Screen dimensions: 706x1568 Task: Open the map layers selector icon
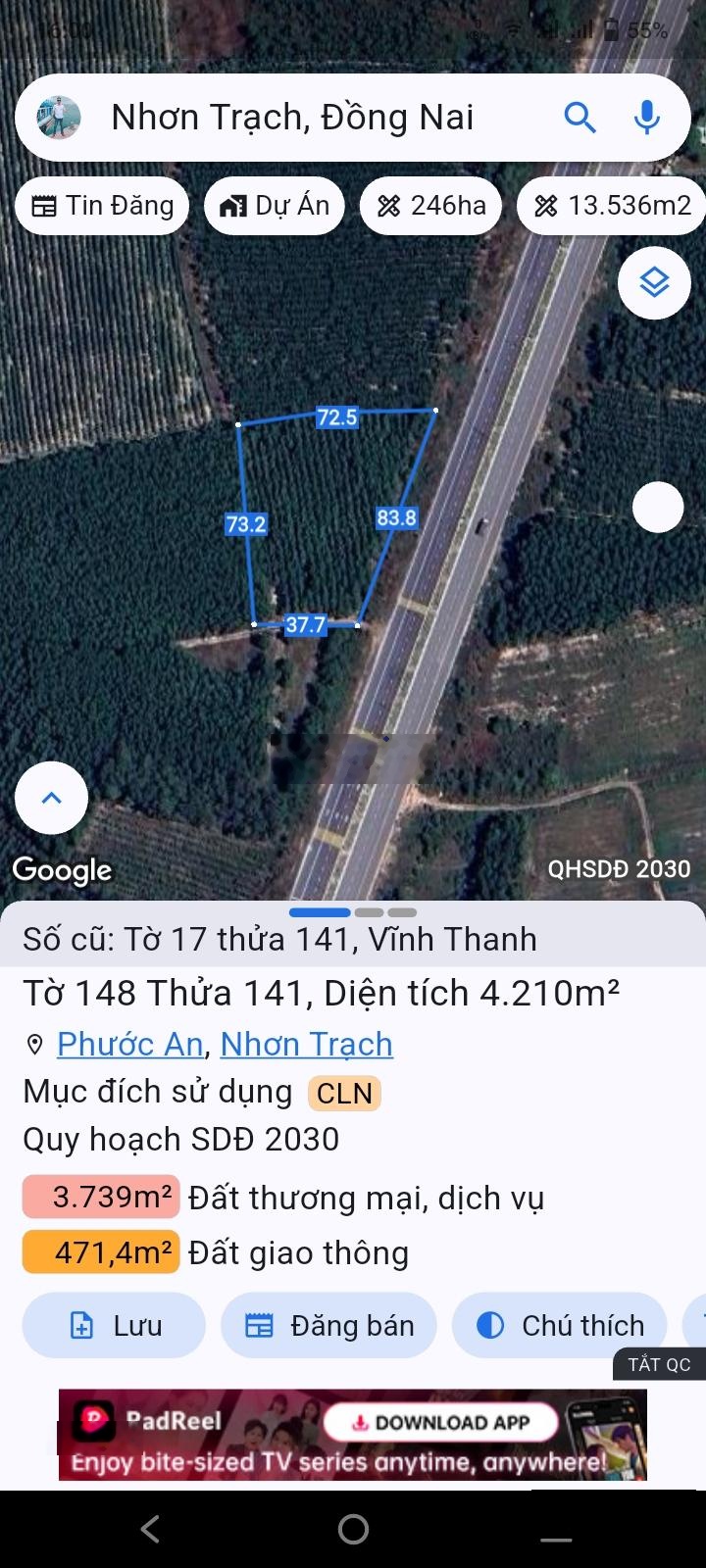pyautogui.click(x=653, y=282)
